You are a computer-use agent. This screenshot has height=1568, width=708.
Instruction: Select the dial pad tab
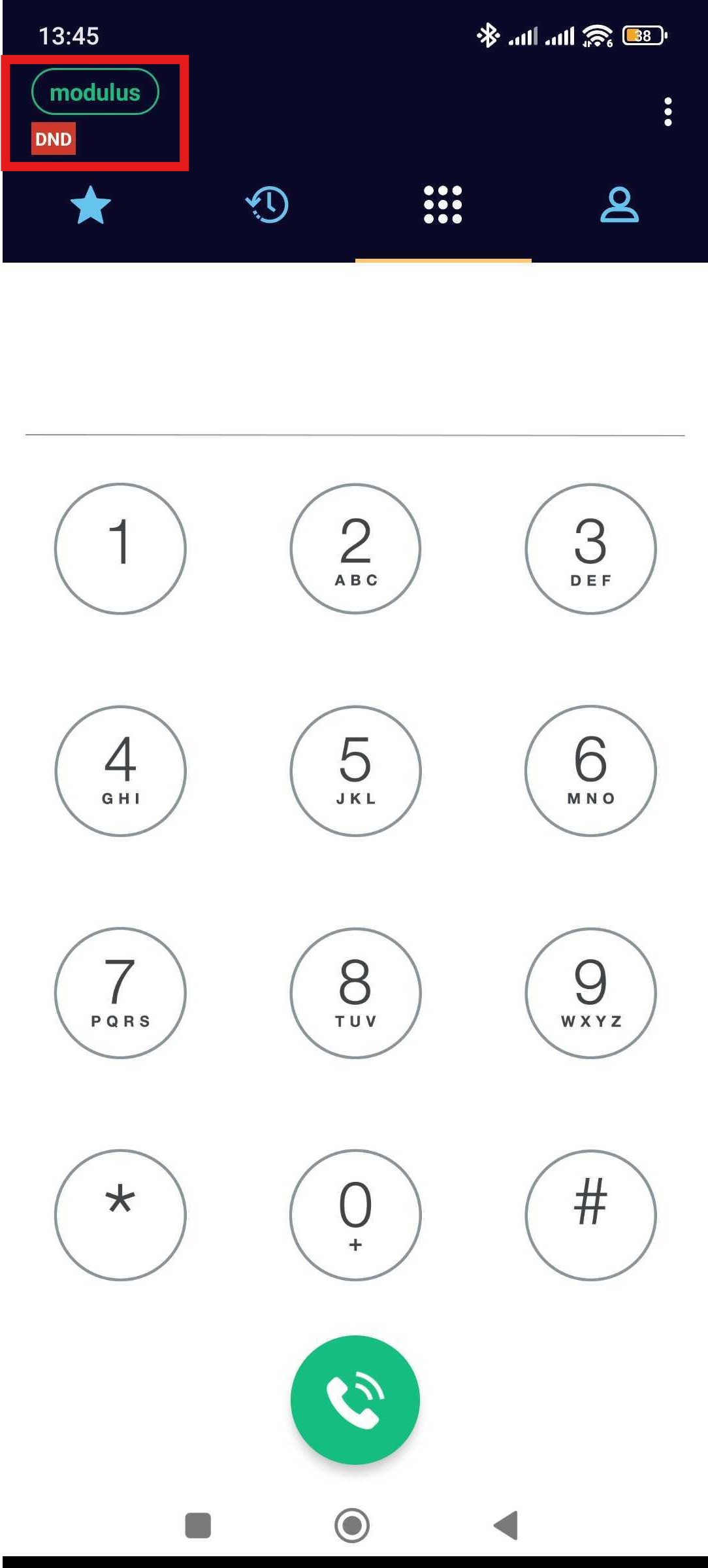pyautogui.click(x=443, y=205)
